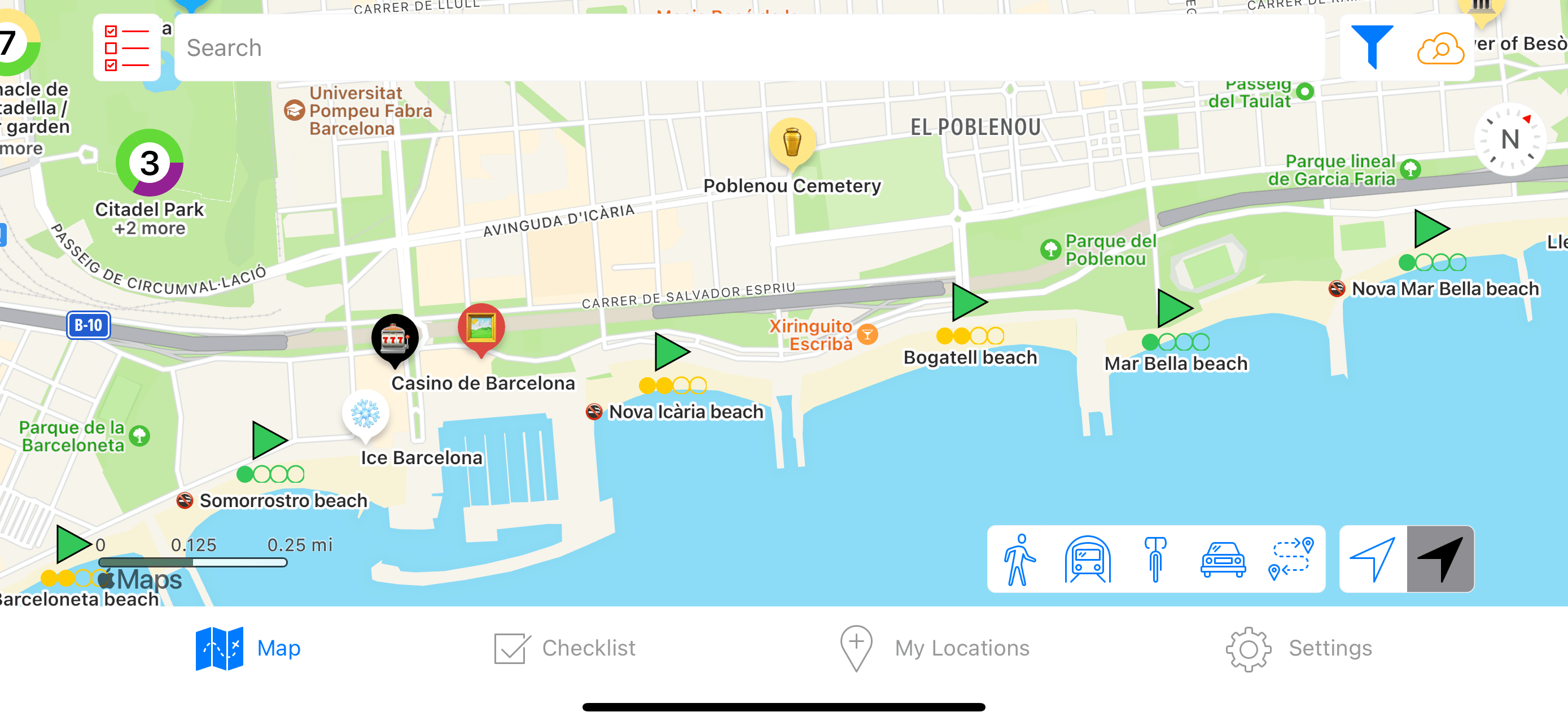The width and height of the screenshot is (1568, 725).
Task: Tap the filled black location arrow
Action: pyautogui.click(x=1440, y=560)
